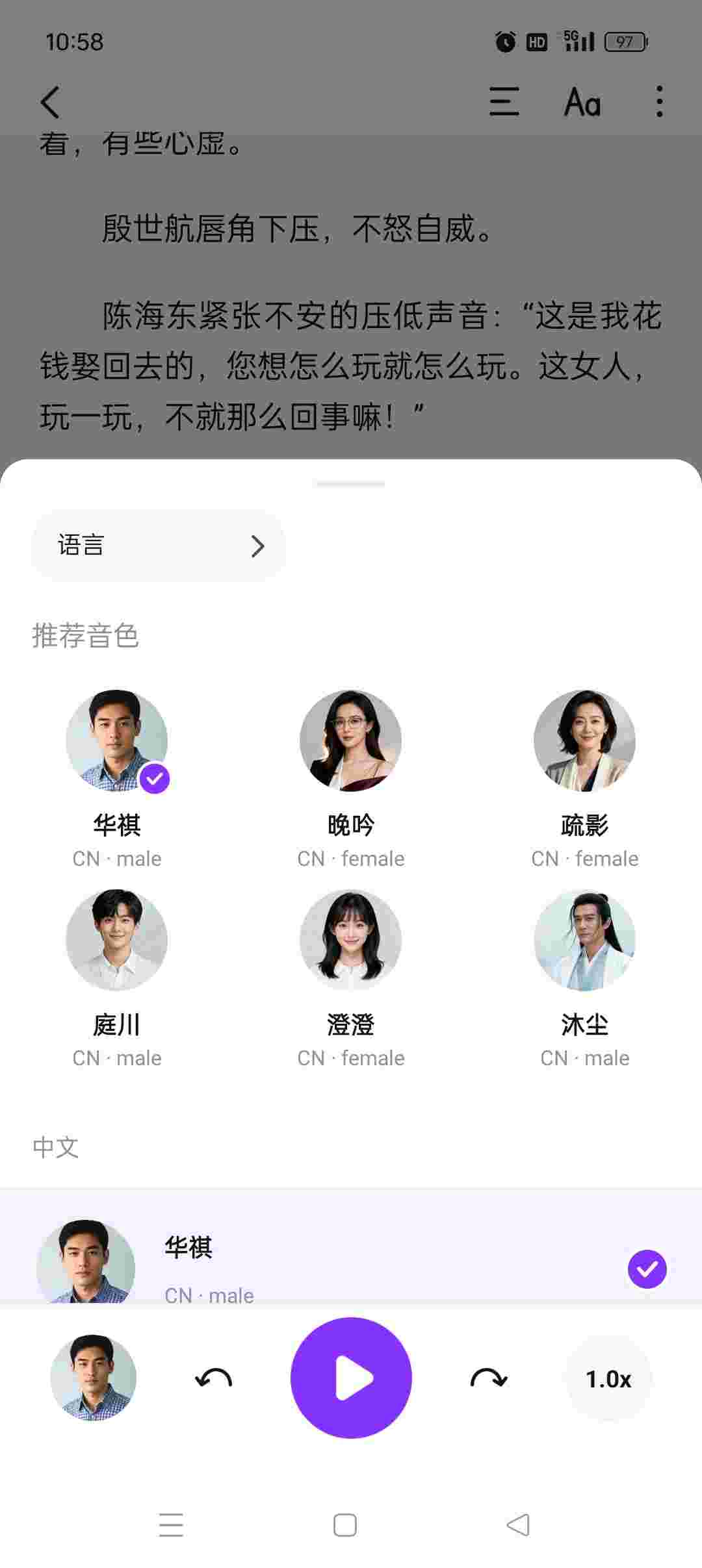The image size is (702, 1568).
Task: Go back using the top-left arrow
Action: 50,103
